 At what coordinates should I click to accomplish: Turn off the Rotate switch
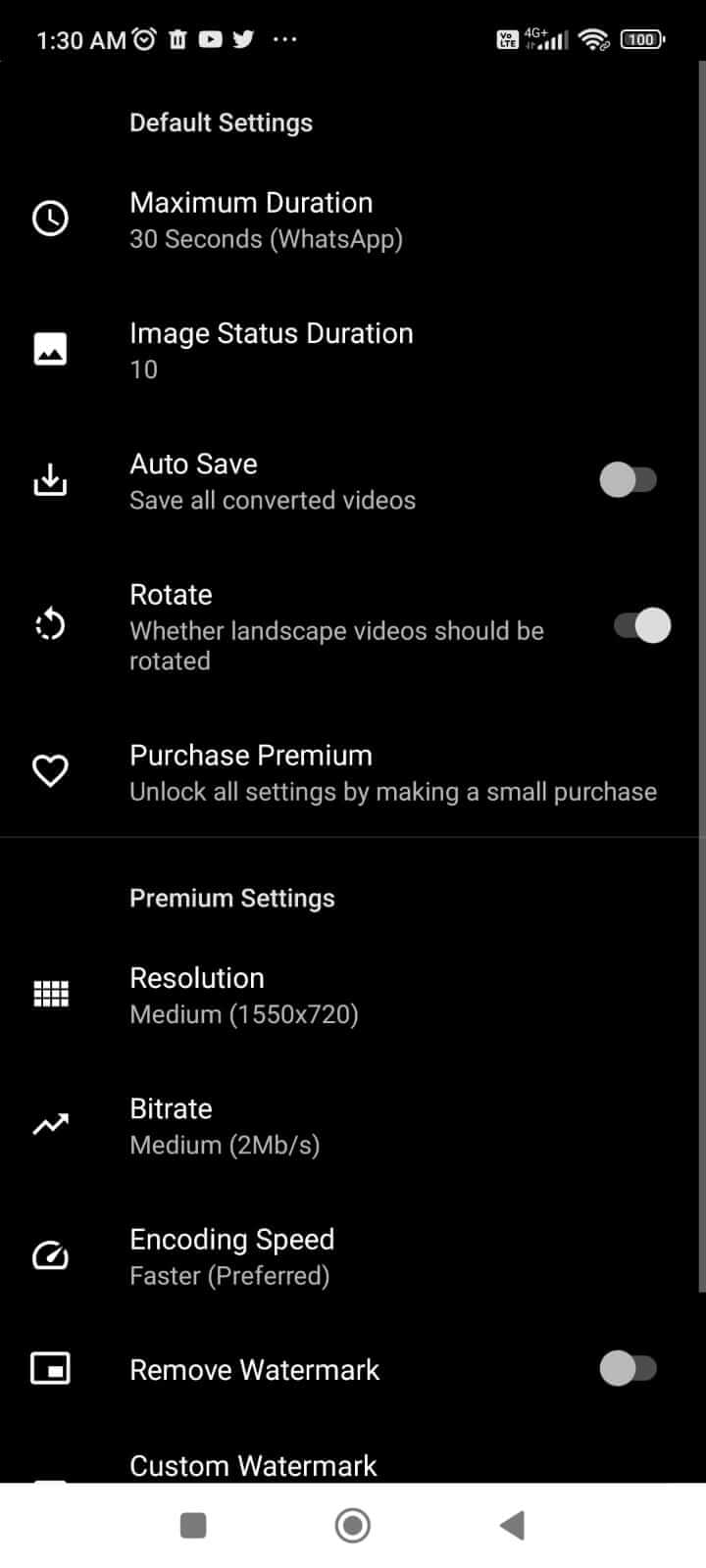coord(642,625)
